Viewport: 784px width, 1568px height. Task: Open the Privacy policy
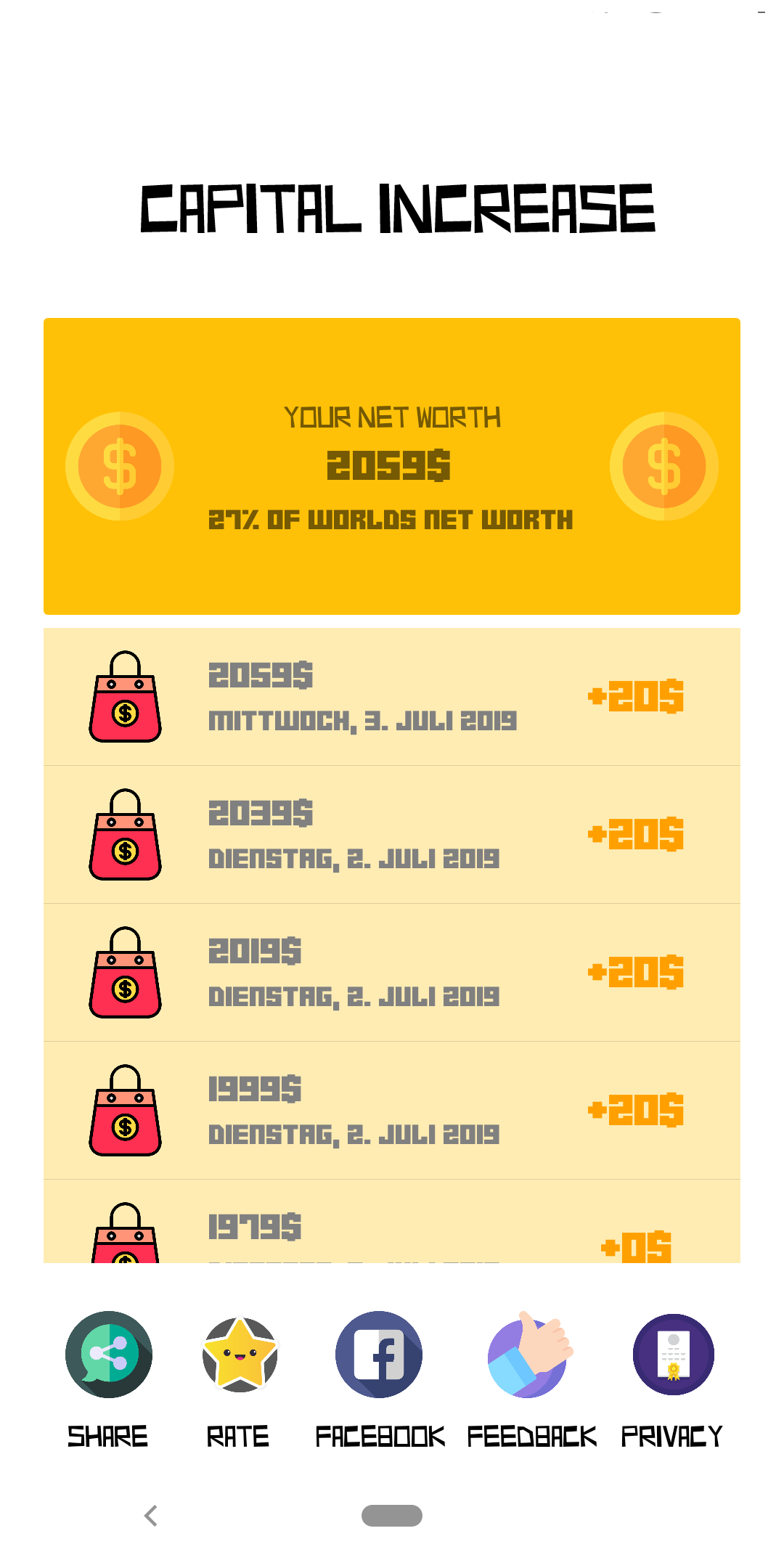pos(674,1355)
